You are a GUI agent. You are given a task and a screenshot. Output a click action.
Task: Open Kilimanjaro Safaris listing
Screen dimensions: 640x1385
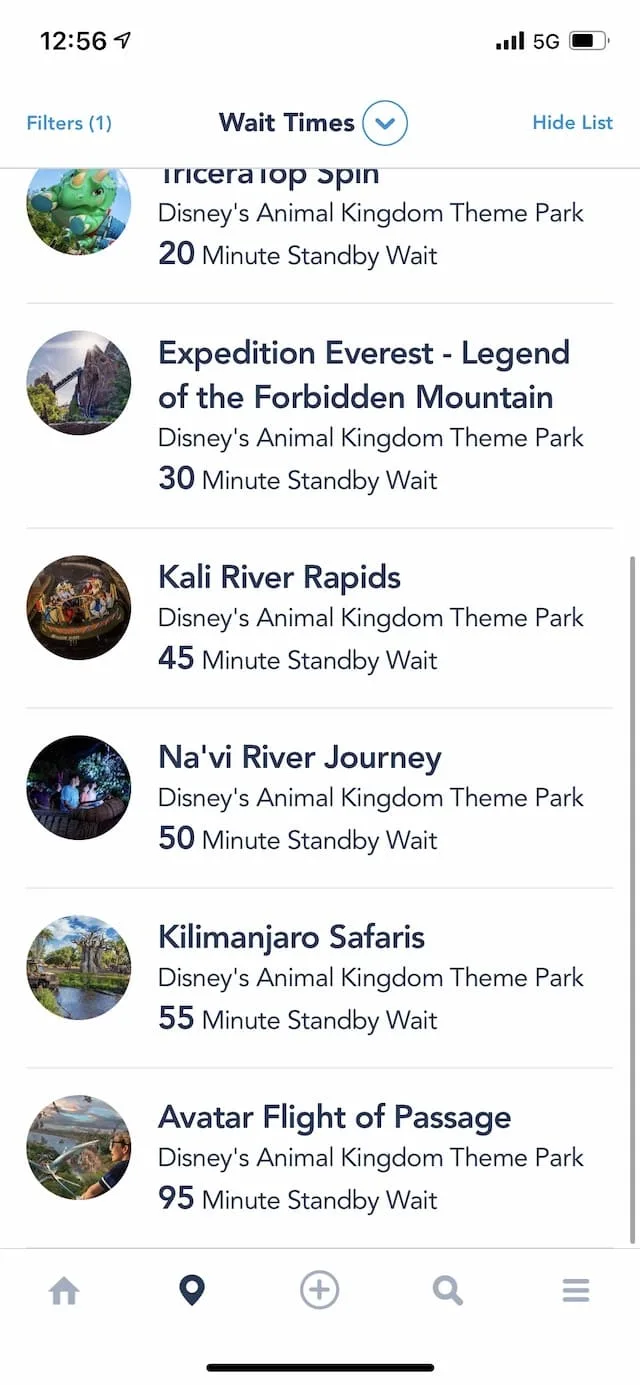tap(320, 978)
